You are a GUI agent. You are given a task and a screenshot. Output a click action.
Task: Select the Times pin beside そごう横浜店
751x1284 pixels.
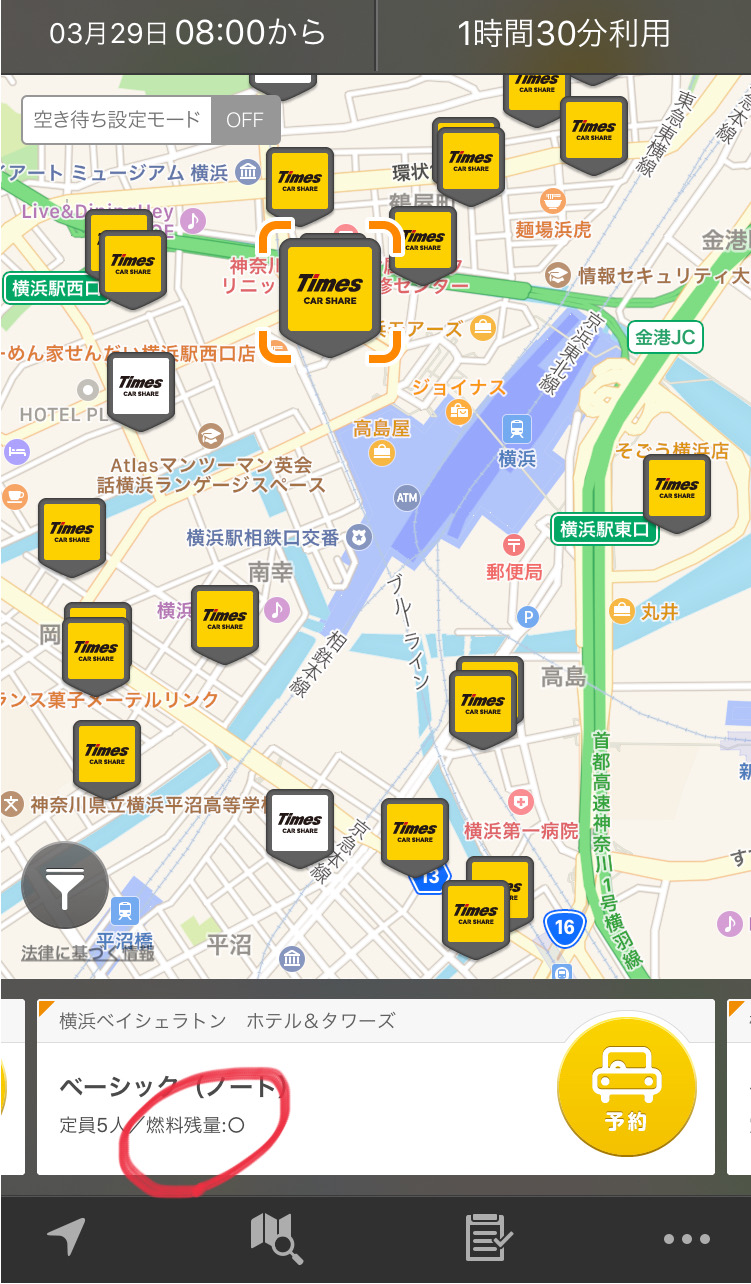pos(677,490)
